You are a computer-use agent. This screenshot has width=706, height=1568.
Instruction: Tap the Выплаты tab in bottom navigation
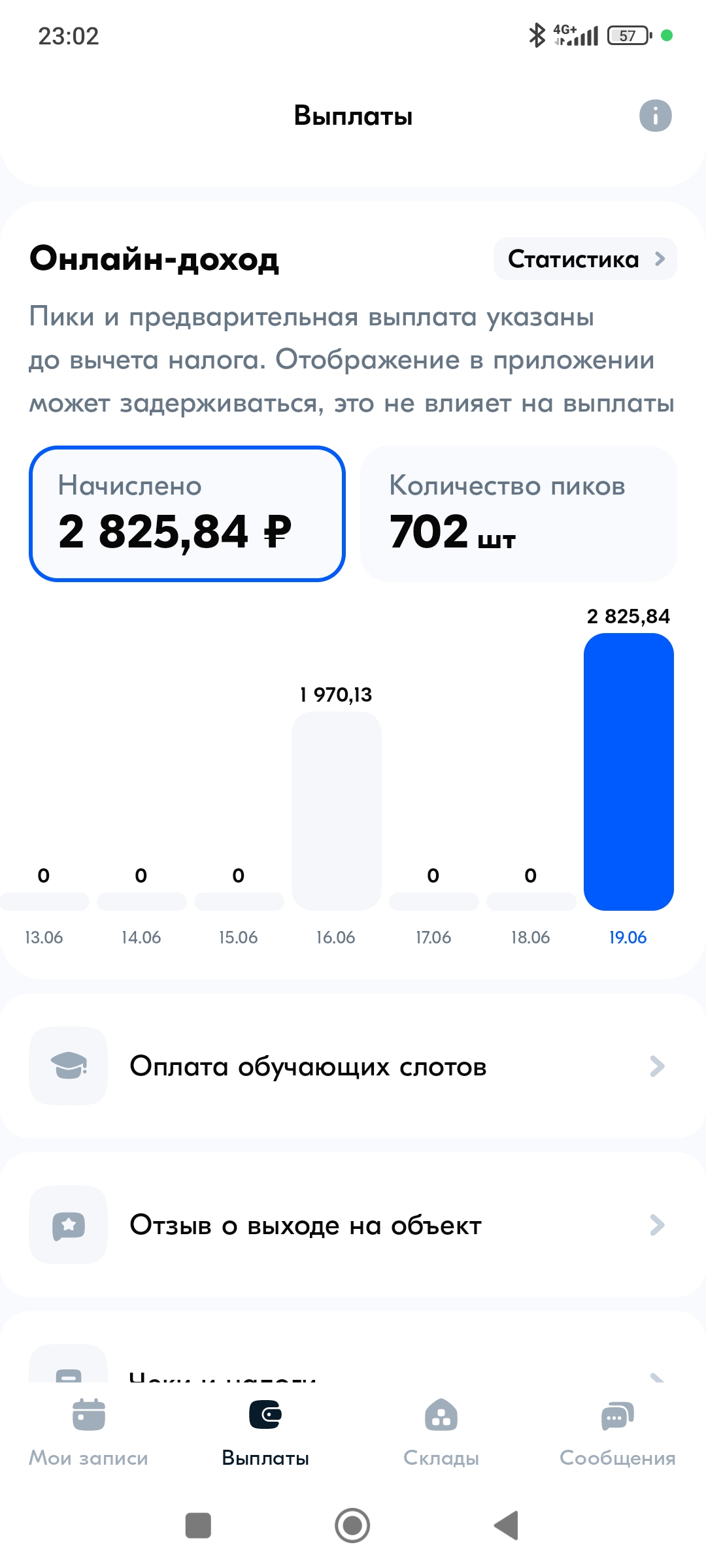click(265, 1432)
